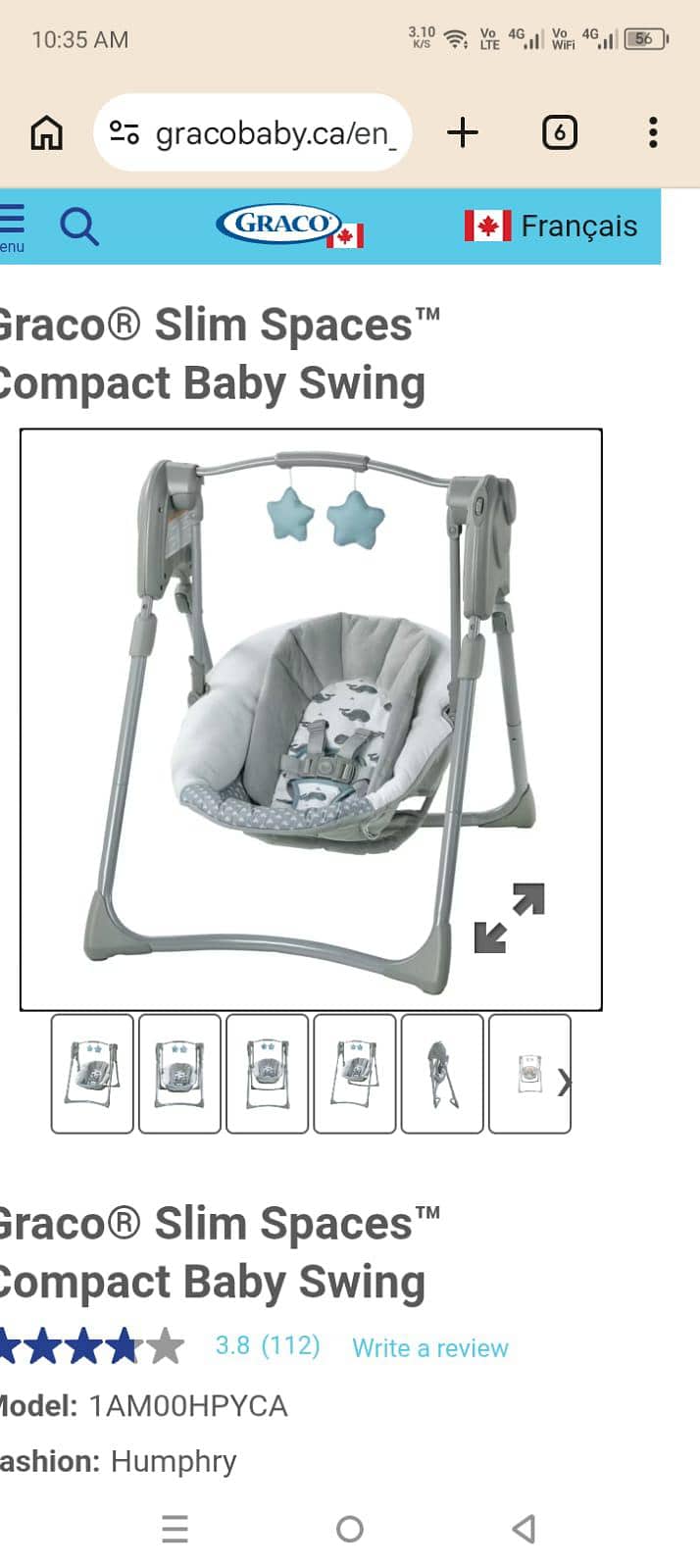
Task: Tap Write a review
Action: 430,1347
